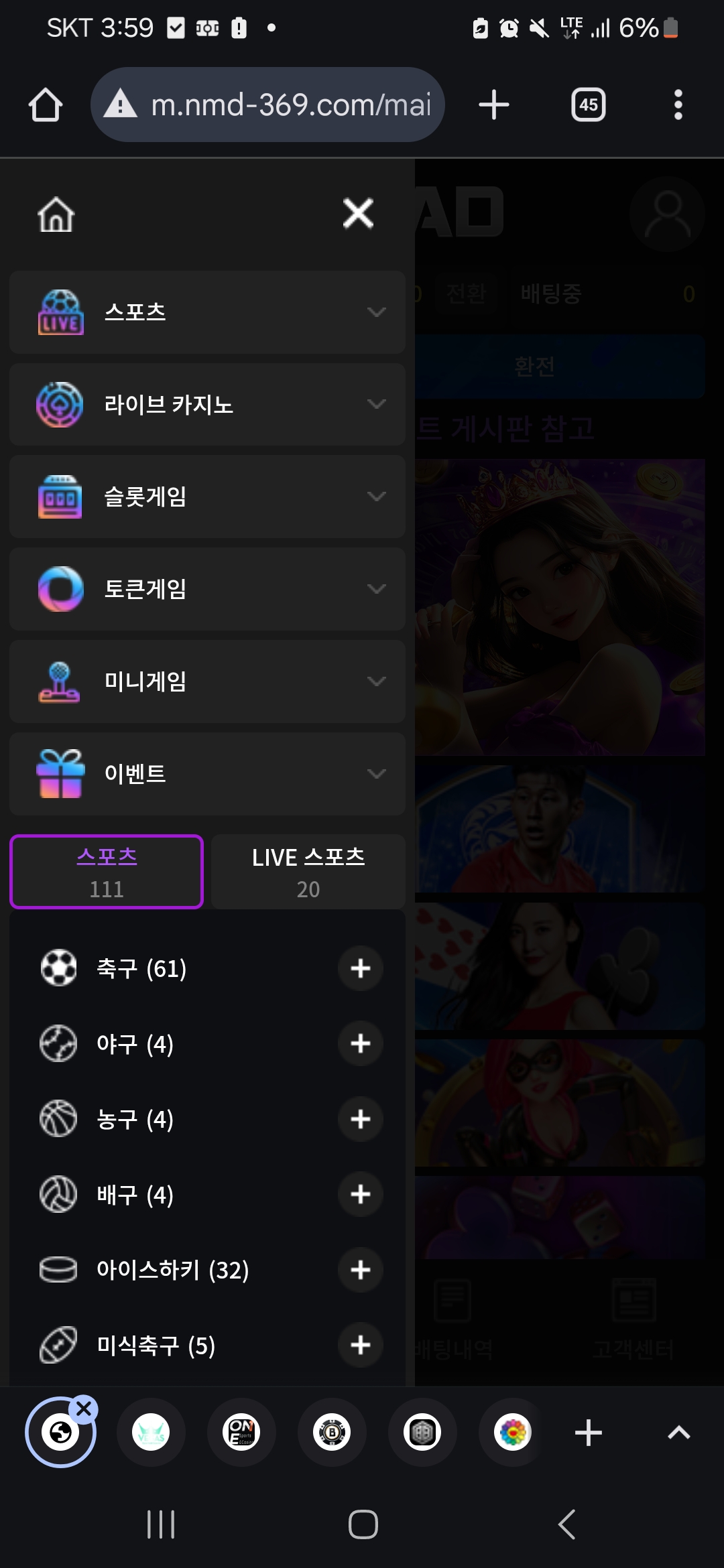The image size is (724, 1568).
Task: Expand the 미니게임 section
Action: 207,681
